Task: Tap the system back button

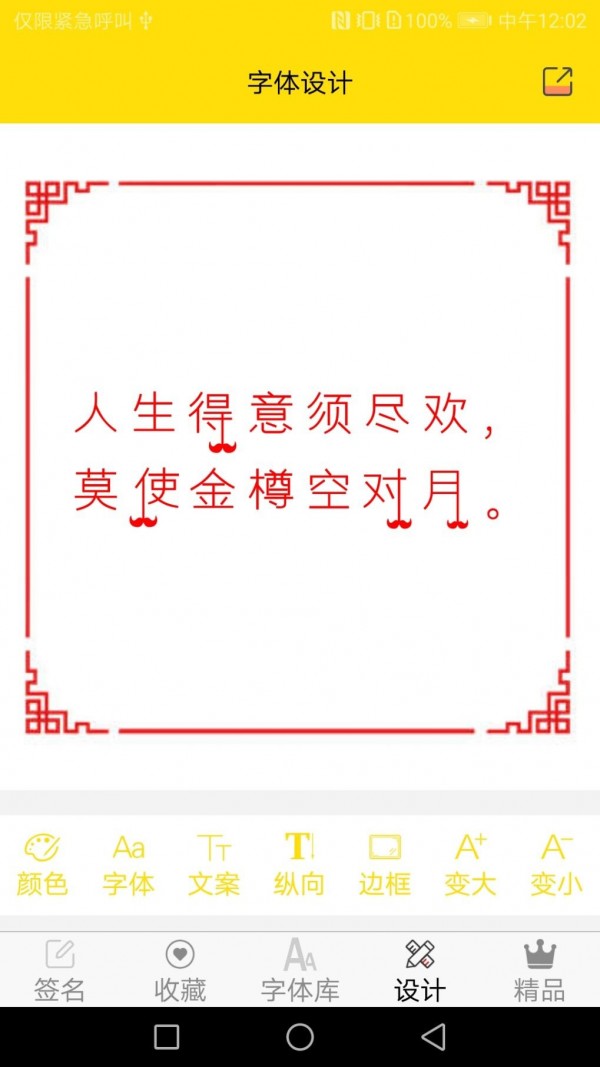Action: [433, 1037]
